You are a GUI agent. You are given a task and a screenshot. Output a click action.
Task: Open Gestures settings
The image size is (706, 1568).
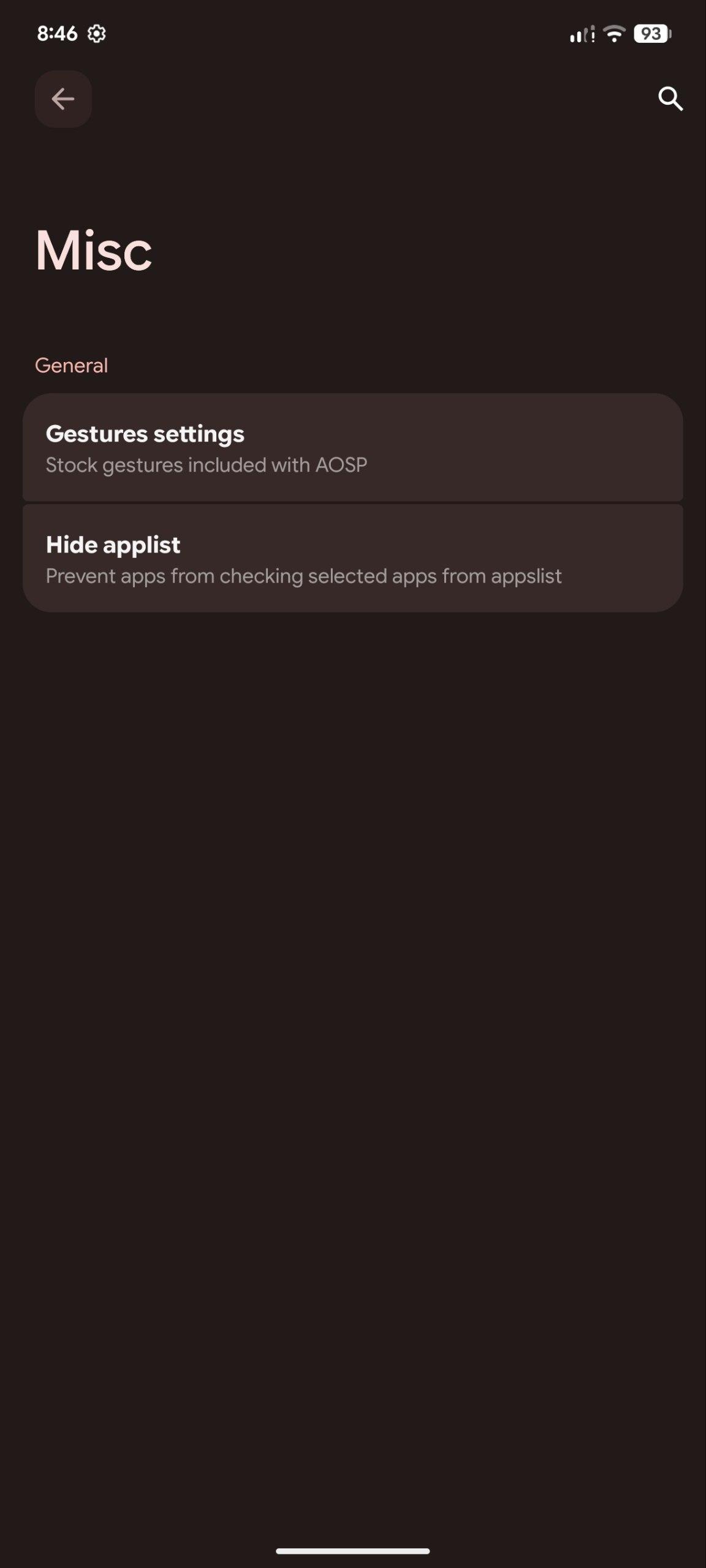[352, 448]
